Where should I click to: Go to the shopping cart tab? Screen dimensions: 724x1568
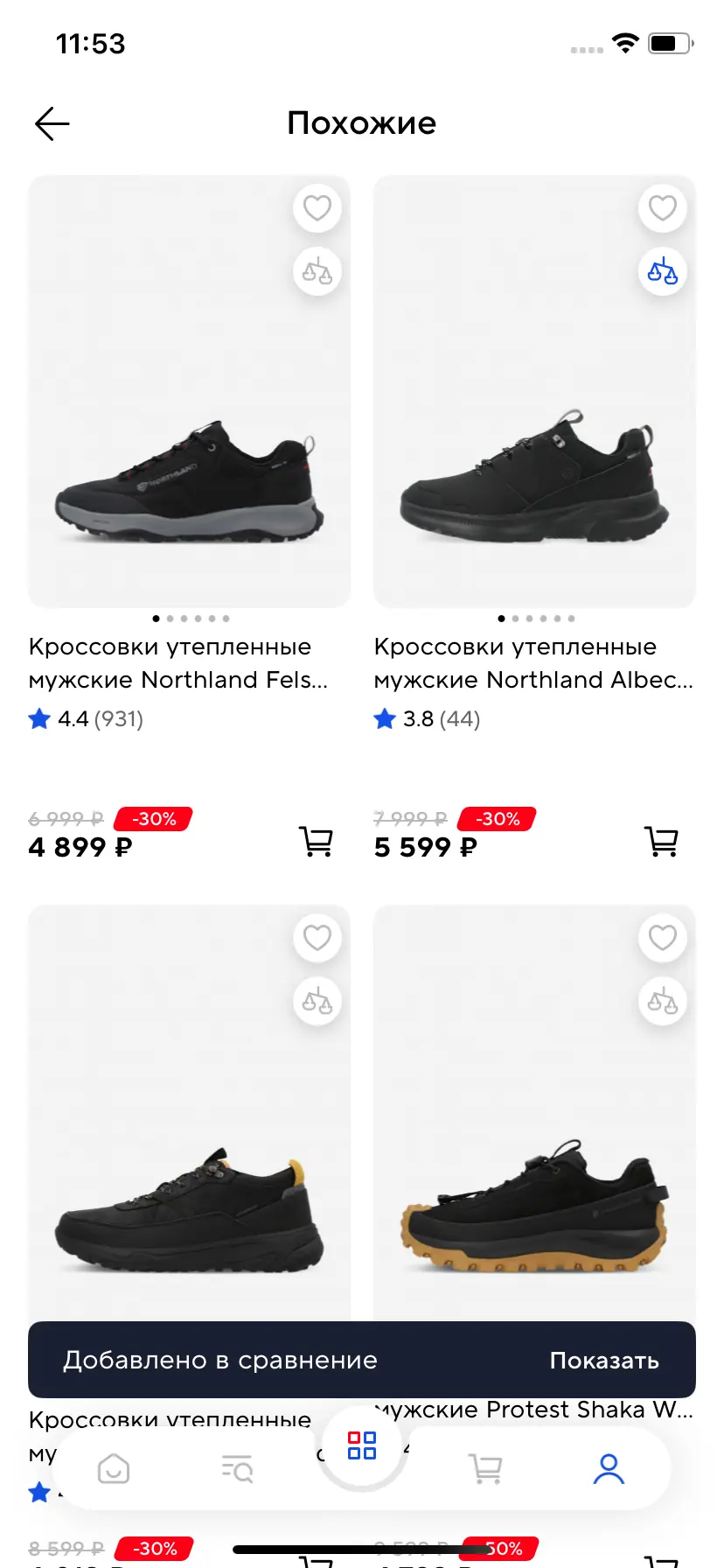pyautogui.click(x=485, y=1469)
